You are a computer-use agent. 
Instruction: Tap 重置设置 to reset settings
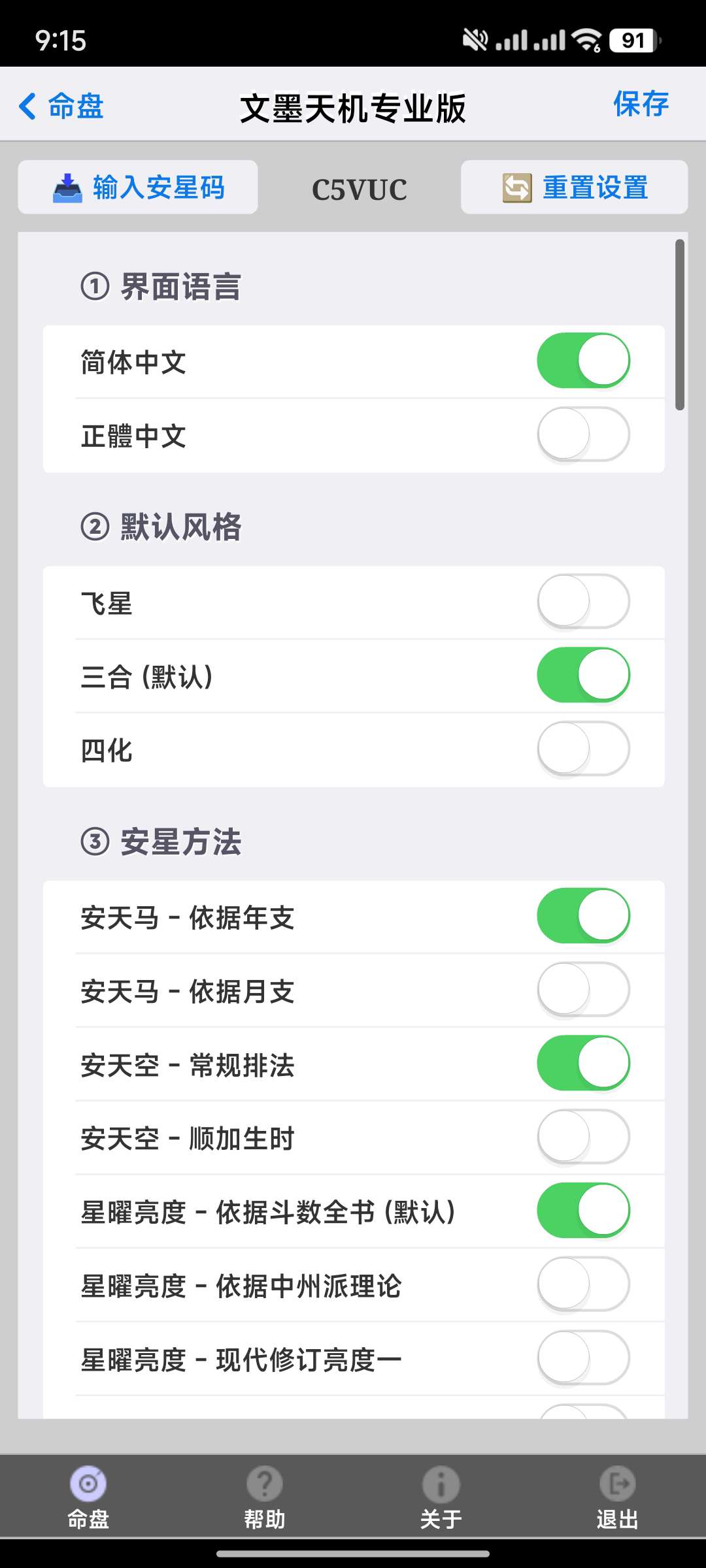point(574,188)
